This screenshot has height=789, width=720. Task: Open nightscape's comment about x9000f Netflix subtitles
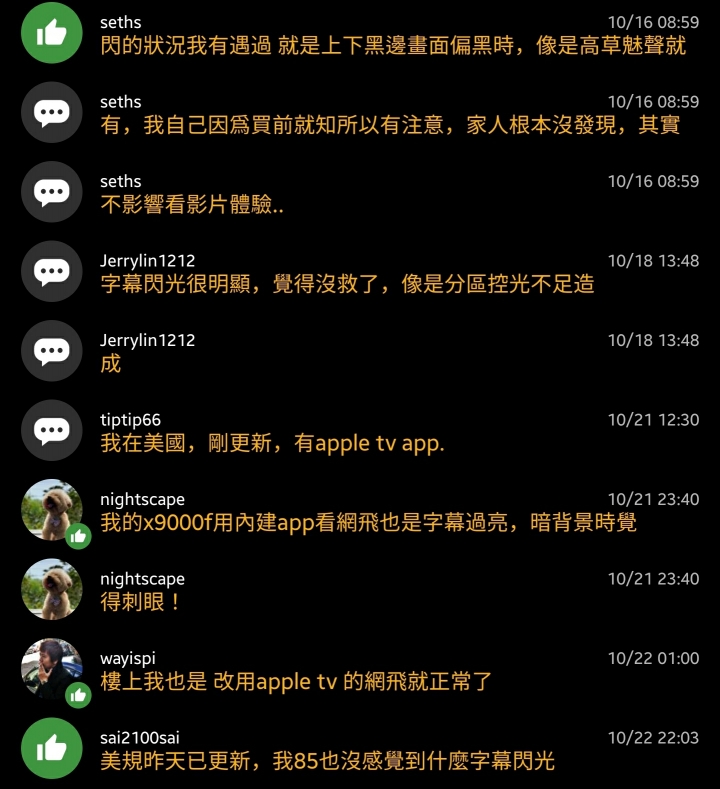click(368, 522)
